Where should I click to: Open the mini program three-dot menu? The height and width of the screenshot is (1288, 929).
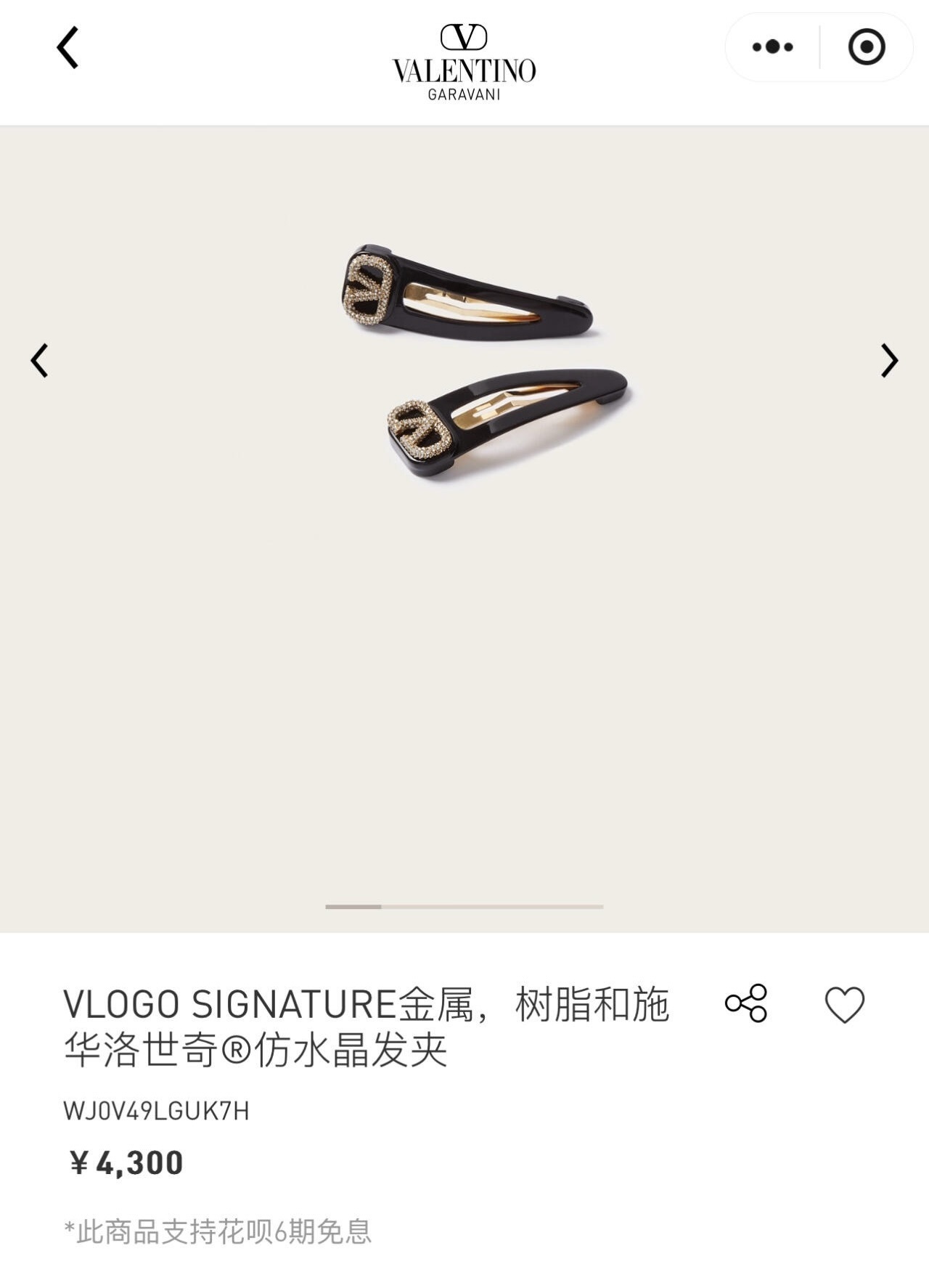coord(772,47)
